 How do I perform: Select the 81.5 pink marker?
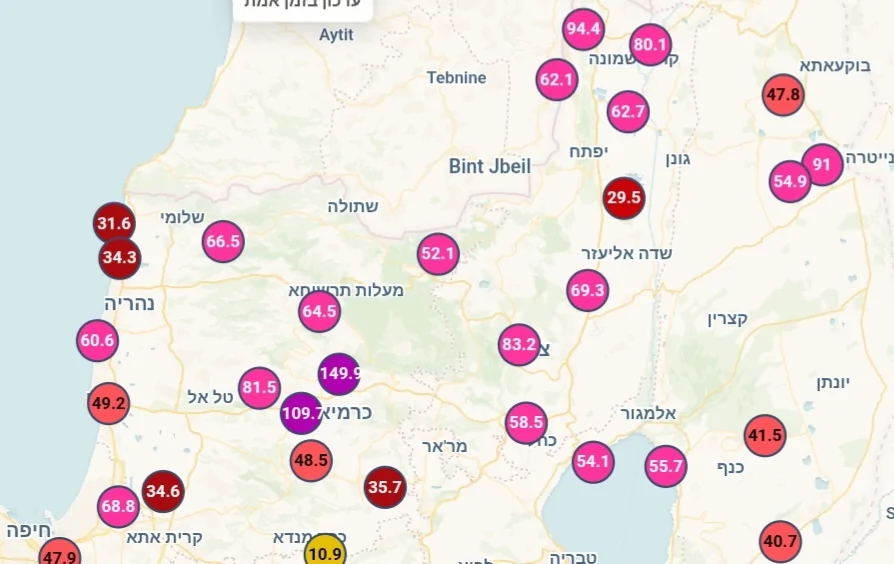pos(259,388)
